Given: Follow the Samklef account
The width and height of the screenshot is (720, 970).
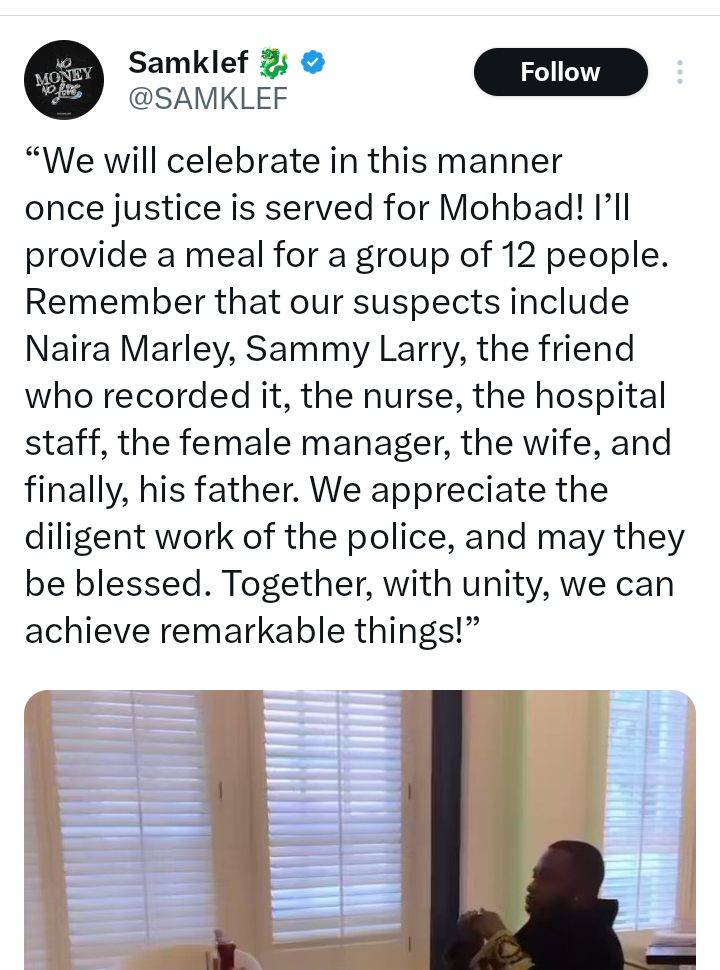Looking at the screenshot, I should (560, 72).
